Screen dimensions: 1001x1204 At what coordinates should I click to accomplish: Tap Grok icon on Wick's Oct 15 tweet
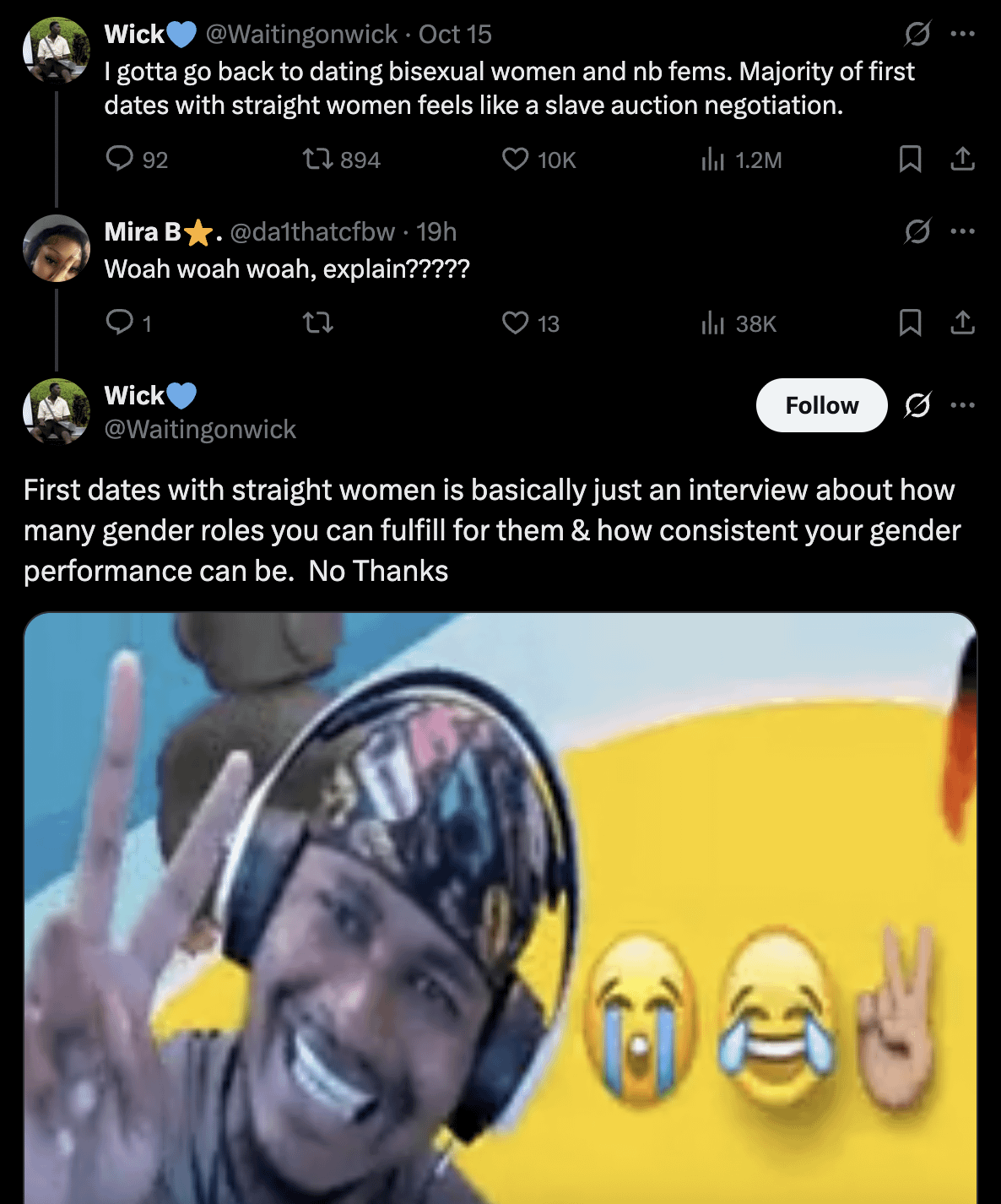point(917,35)
